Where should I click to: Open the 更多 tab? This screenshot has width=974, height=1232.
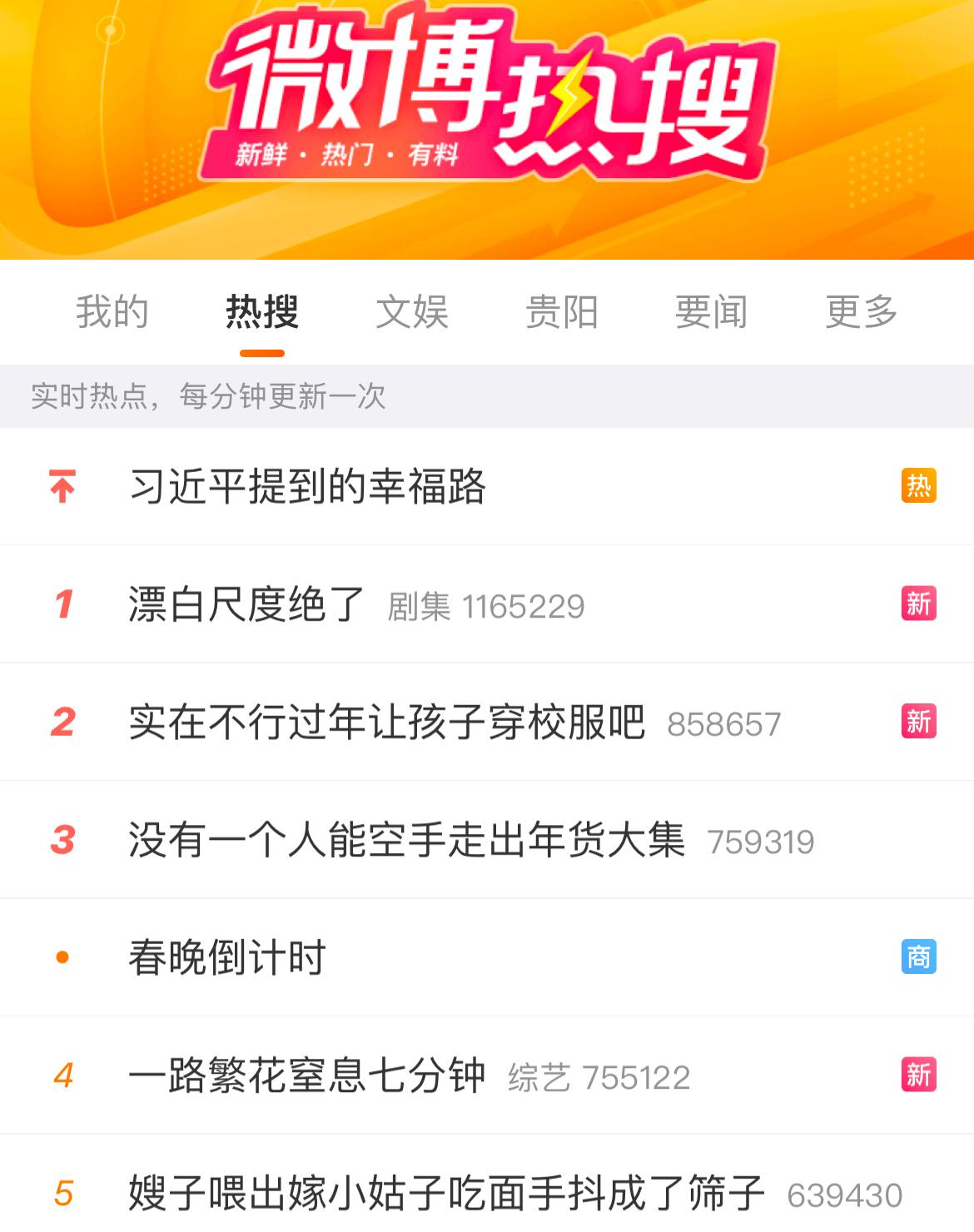pyautogui.click(x=862, y=312)
